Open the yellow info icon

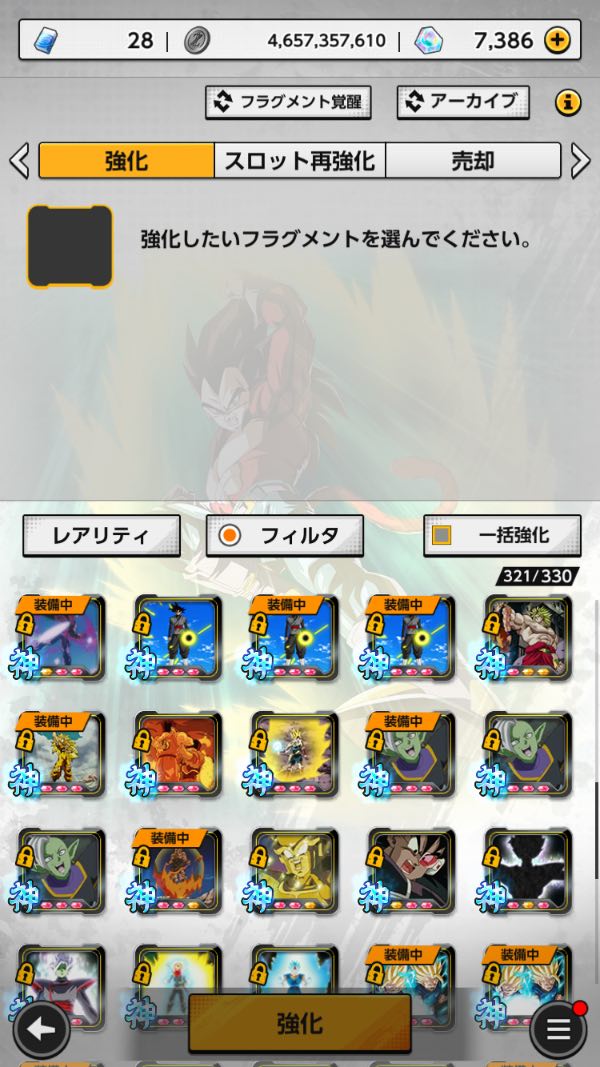tap(568, 102)
